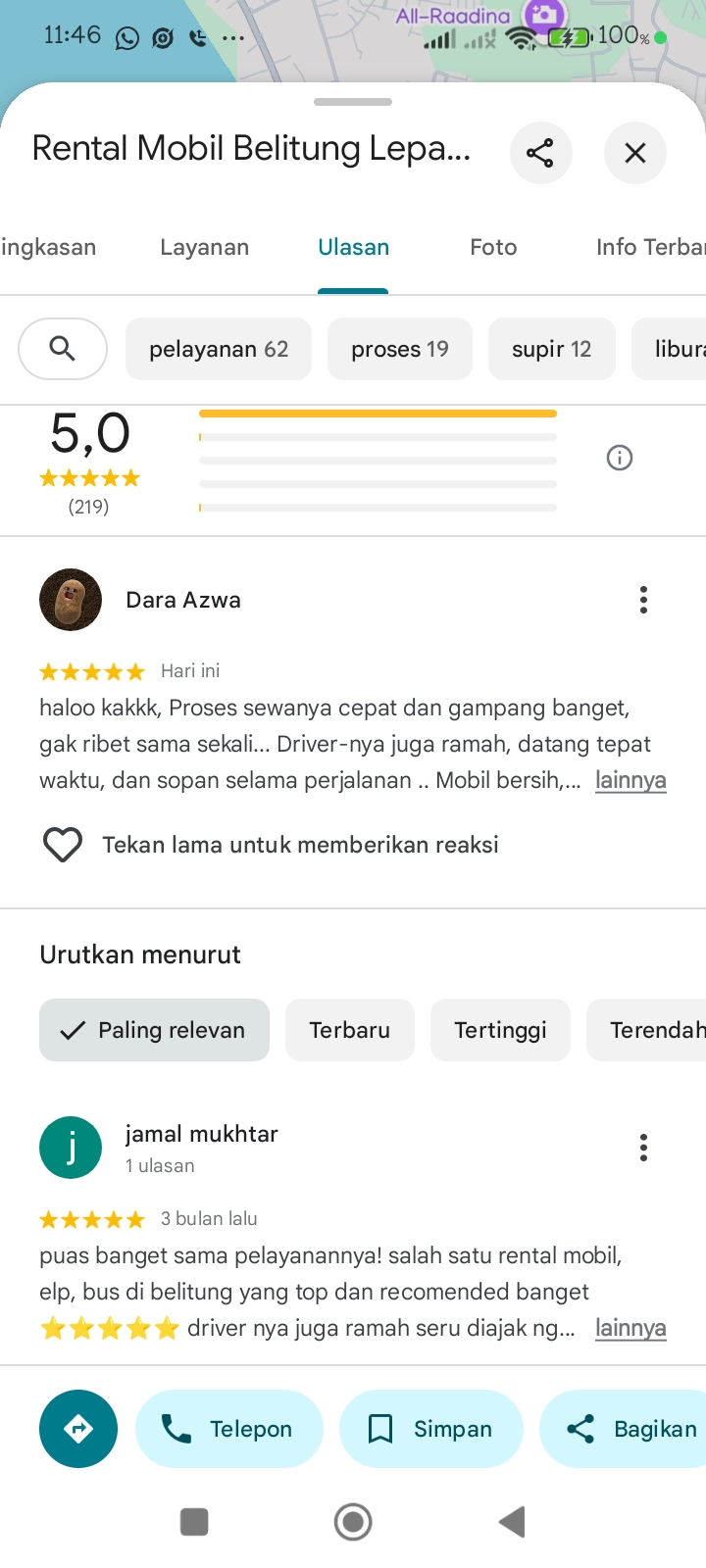Share this place via the top share icon
The image size is (706, 1568).
pos(540,153)
